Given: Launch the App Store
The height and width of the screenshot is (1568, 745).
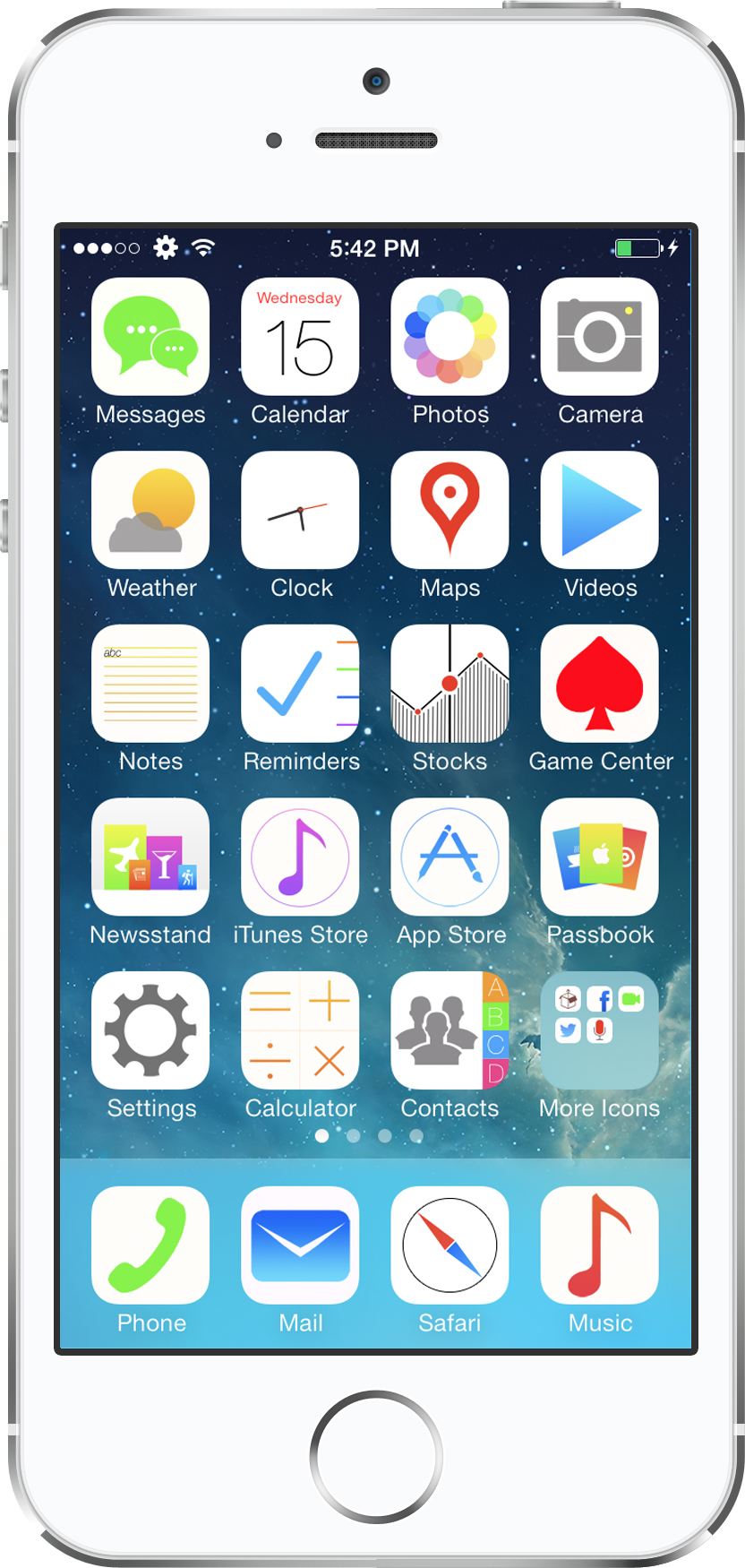Looking at the screenshot, I should (x=450, y=857).
